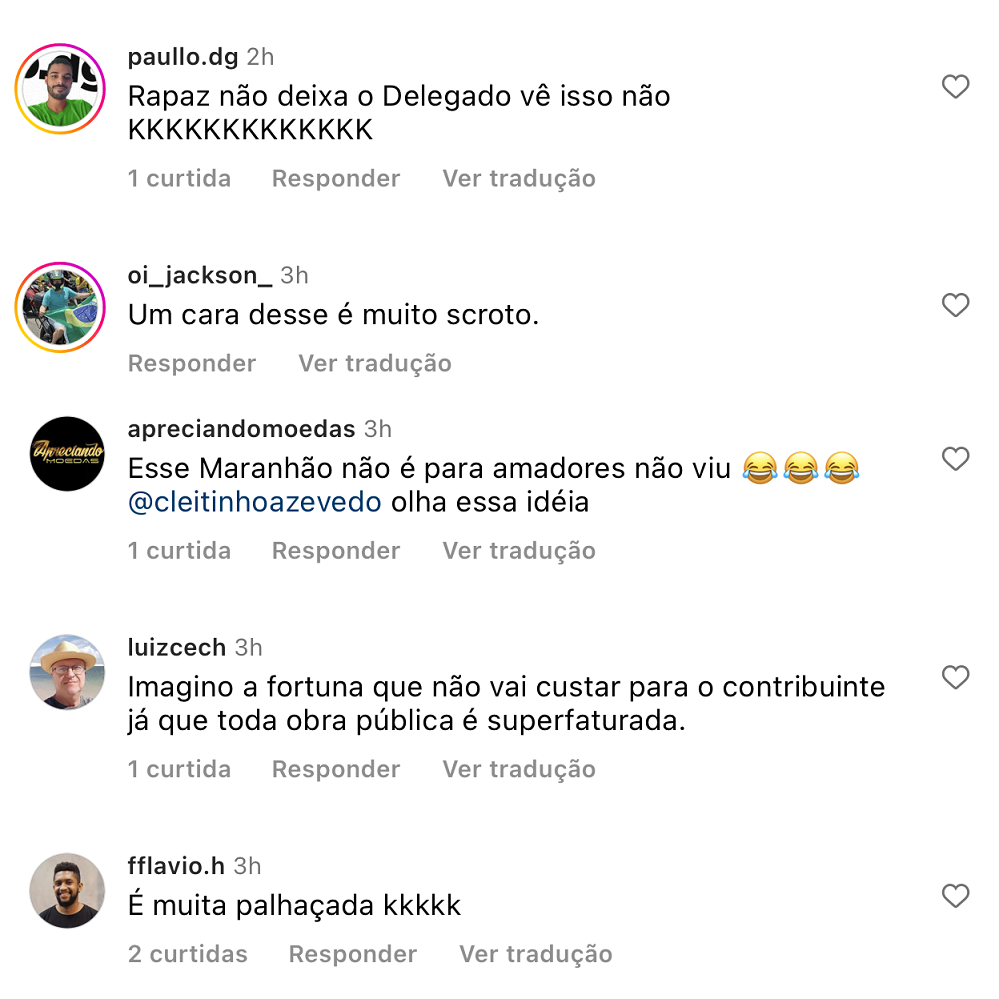View translation of fflavio.h's comment

click(x=535, y=955)
